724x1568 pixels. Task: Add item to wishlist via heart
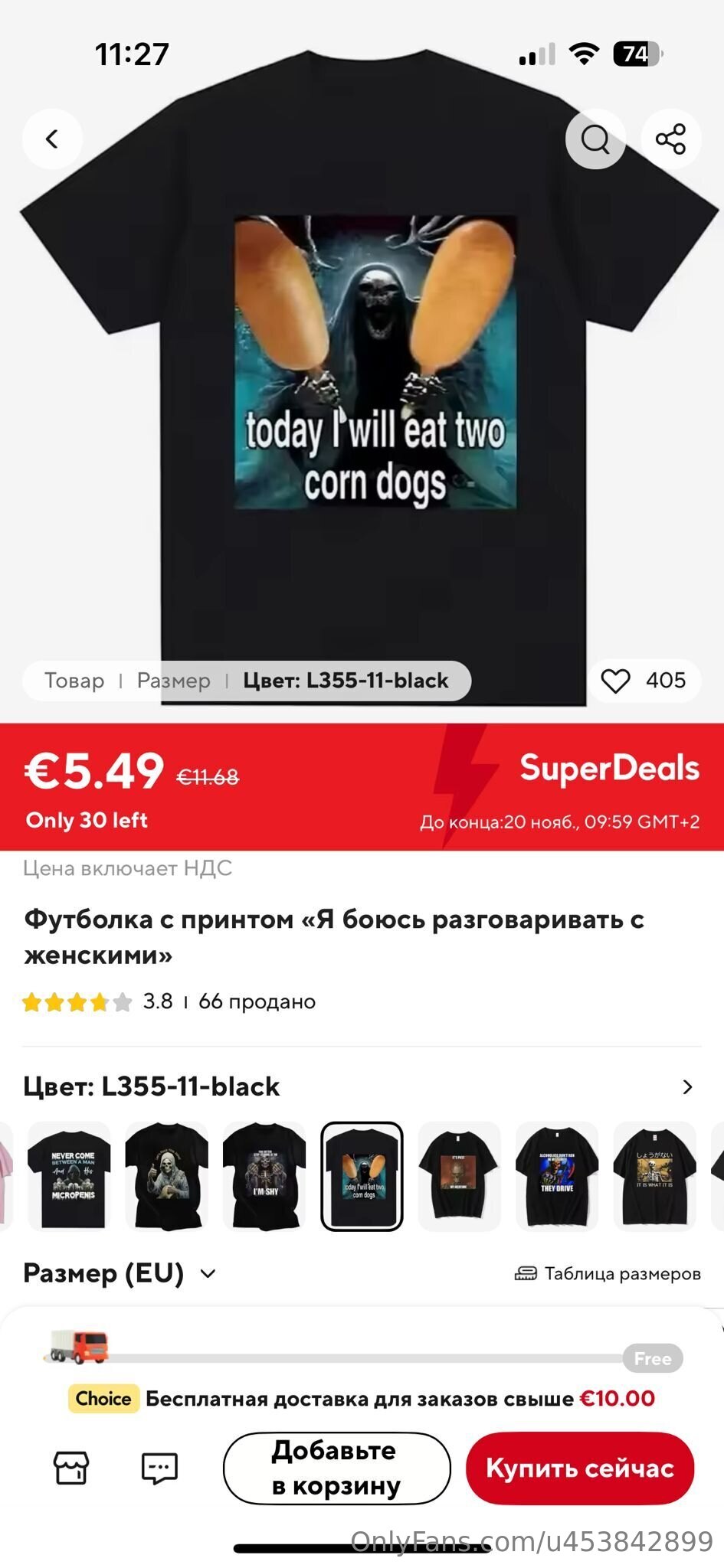[x=615, y=681]
